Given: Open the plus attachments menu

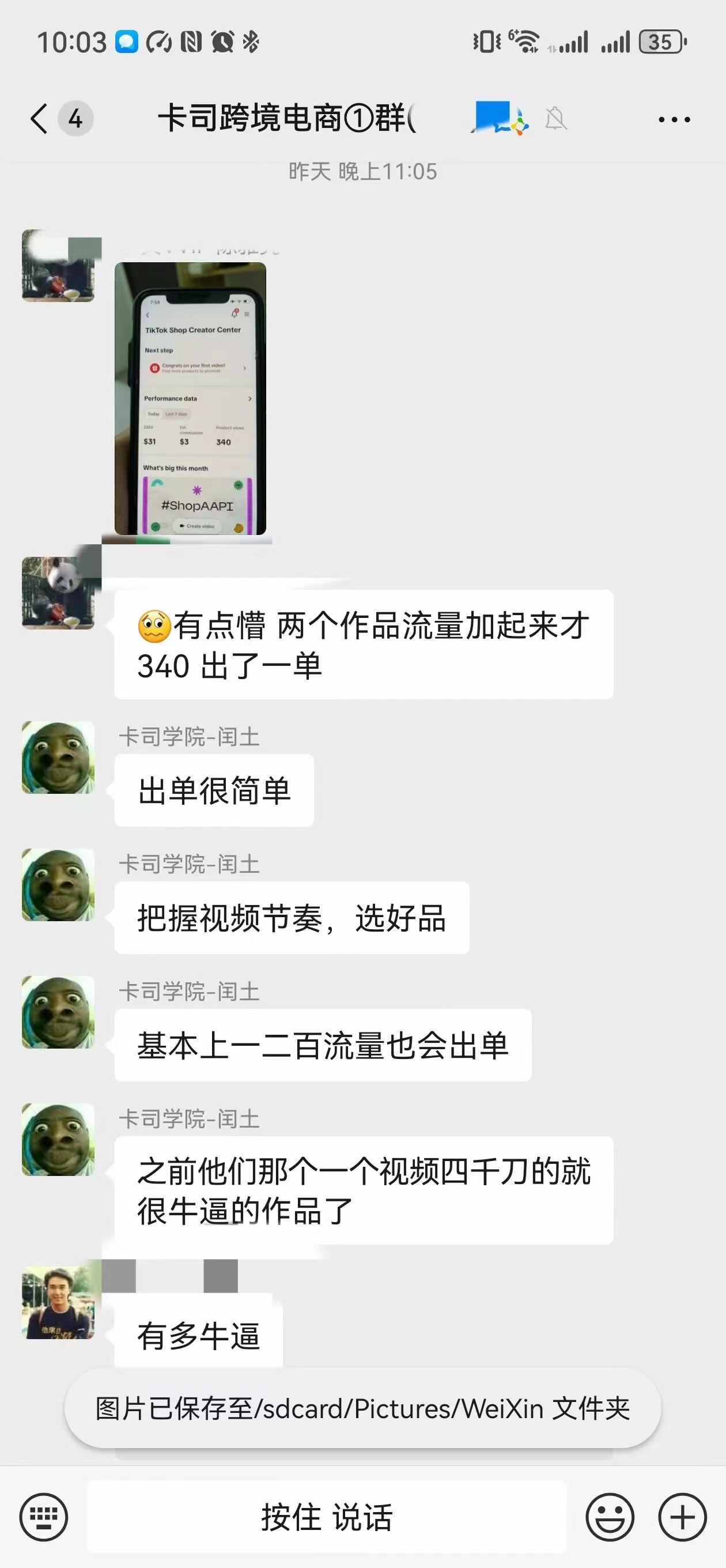Looking at the screenshot, I should [x=682, y=1517].
